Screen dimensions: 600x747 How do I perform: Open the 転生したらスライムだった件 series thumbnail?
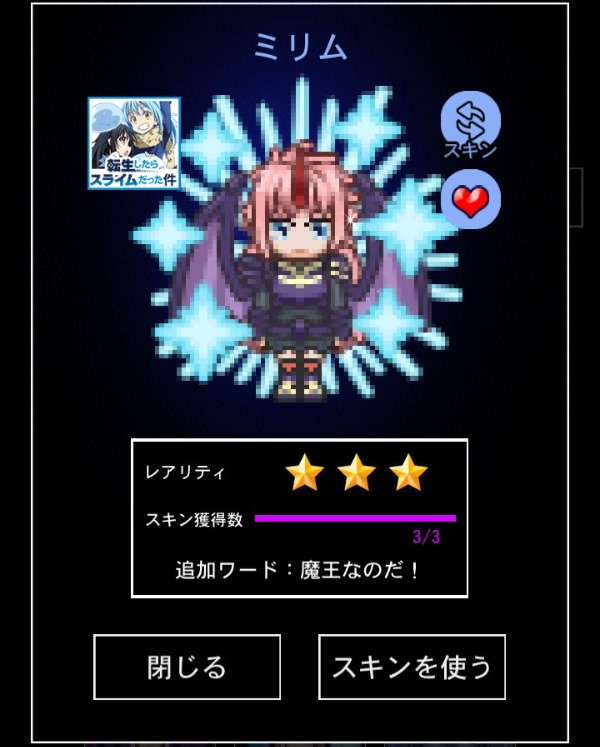(x=134, y=144)
